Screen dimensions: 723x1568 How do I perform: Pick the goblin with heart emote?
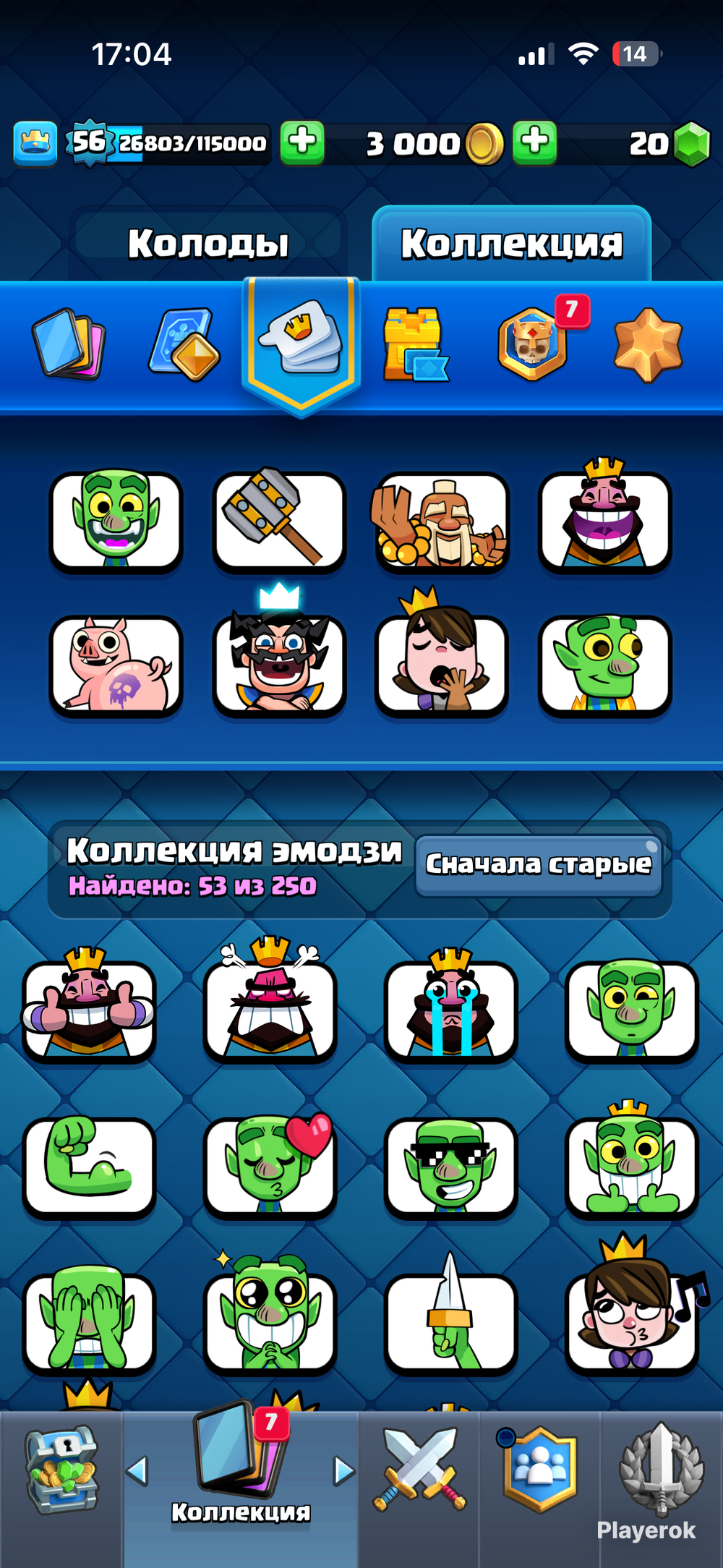270,1166
